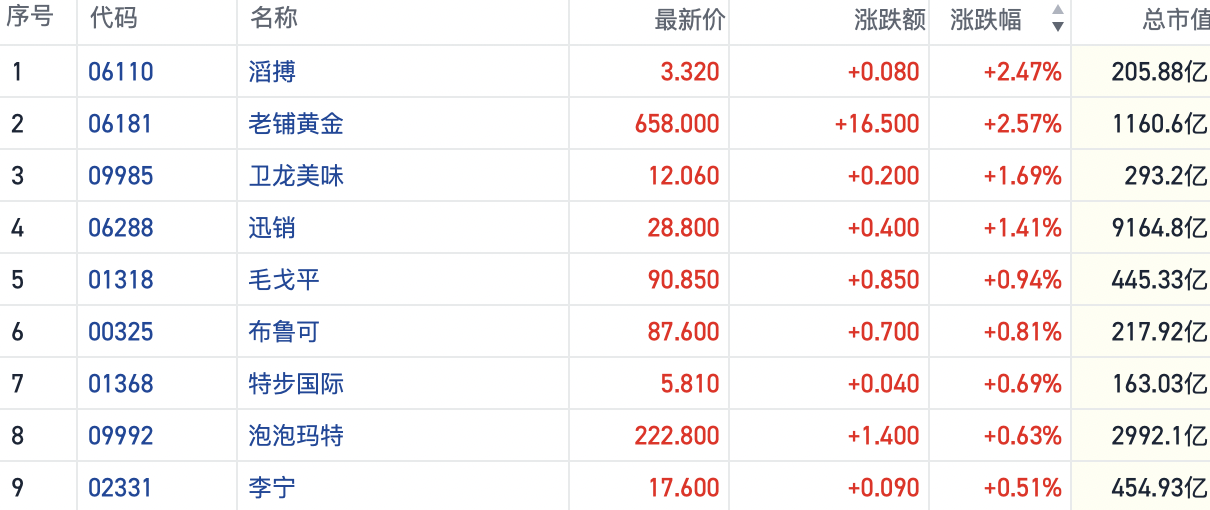Open stock 迅销 details
Viewport: 1210px width, 510px height.
(x=272, y=228)
